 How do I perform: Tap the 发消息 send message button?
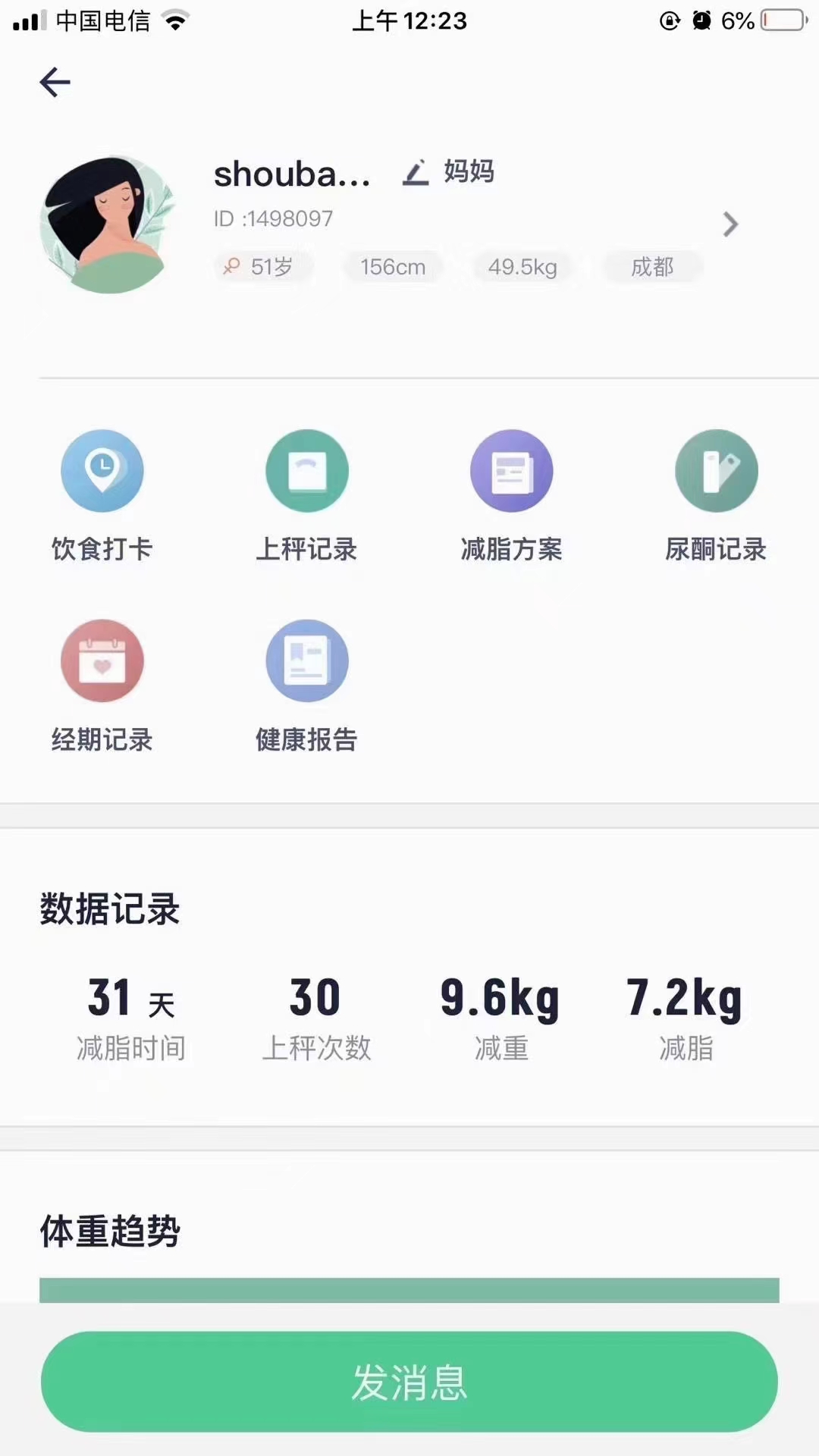[x=409, y=1382]
